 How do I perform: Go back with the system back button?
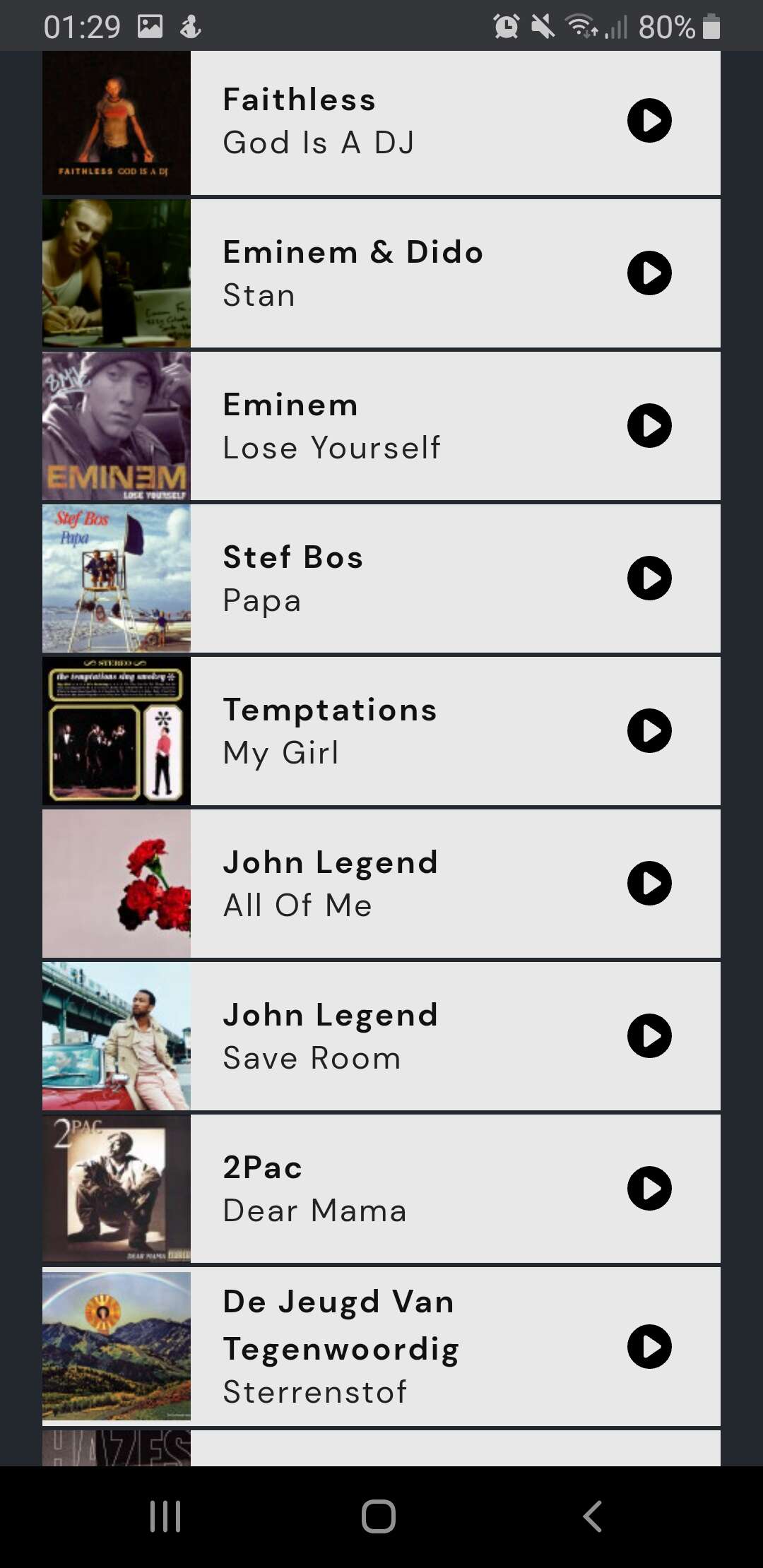(592, 1516)
